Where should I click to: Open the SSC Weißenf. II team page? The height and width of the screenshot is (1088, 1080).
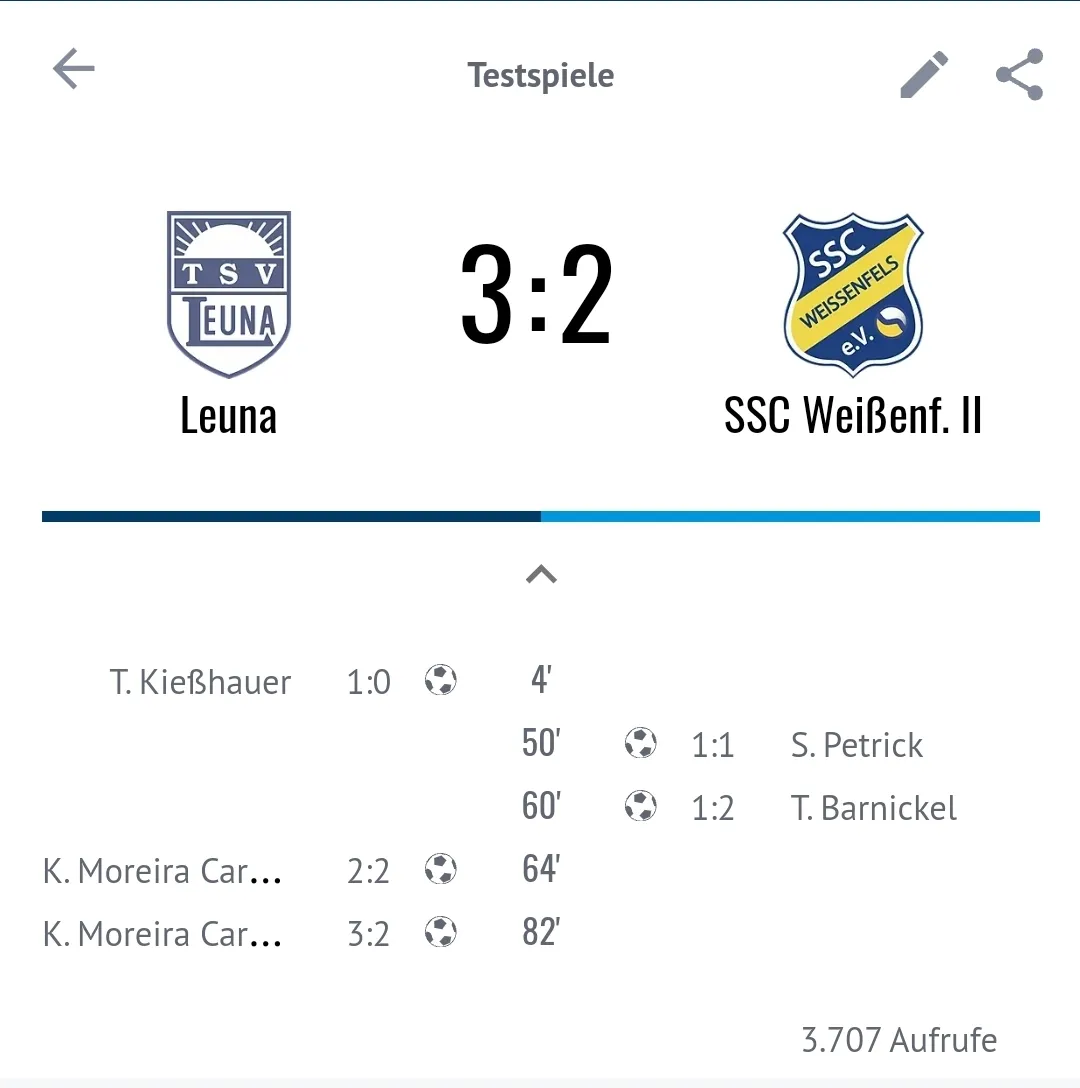[x=853, y=322]
